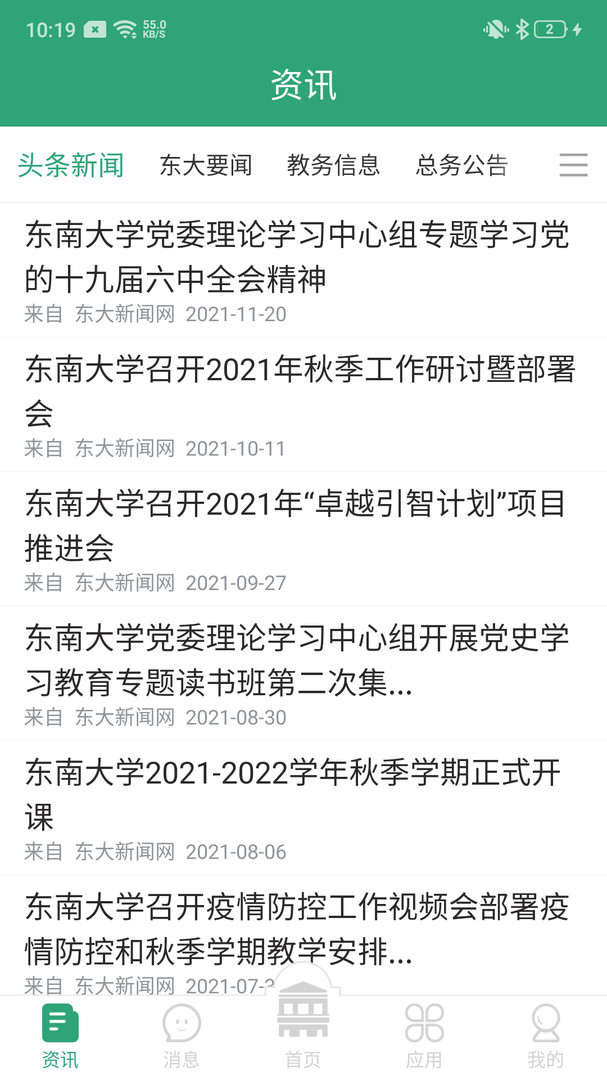The height and width of the screenshot is (1080, 607).
Task: Go to the 资讯 bottom tab
Action: click(x=60, y=1036)
